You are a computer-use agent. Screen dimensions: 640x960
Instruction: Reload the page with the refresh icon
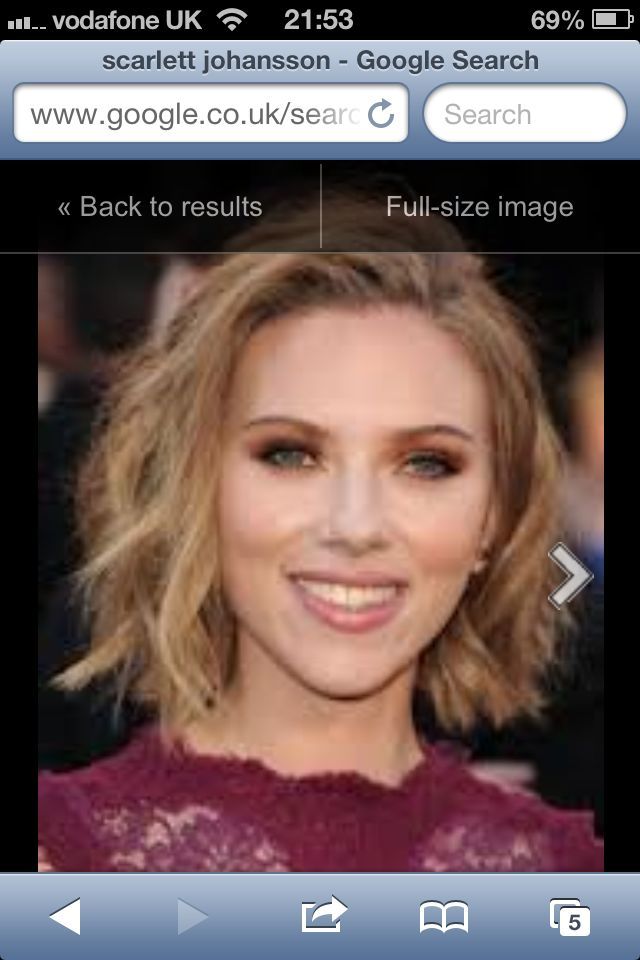tap(381, 115)
